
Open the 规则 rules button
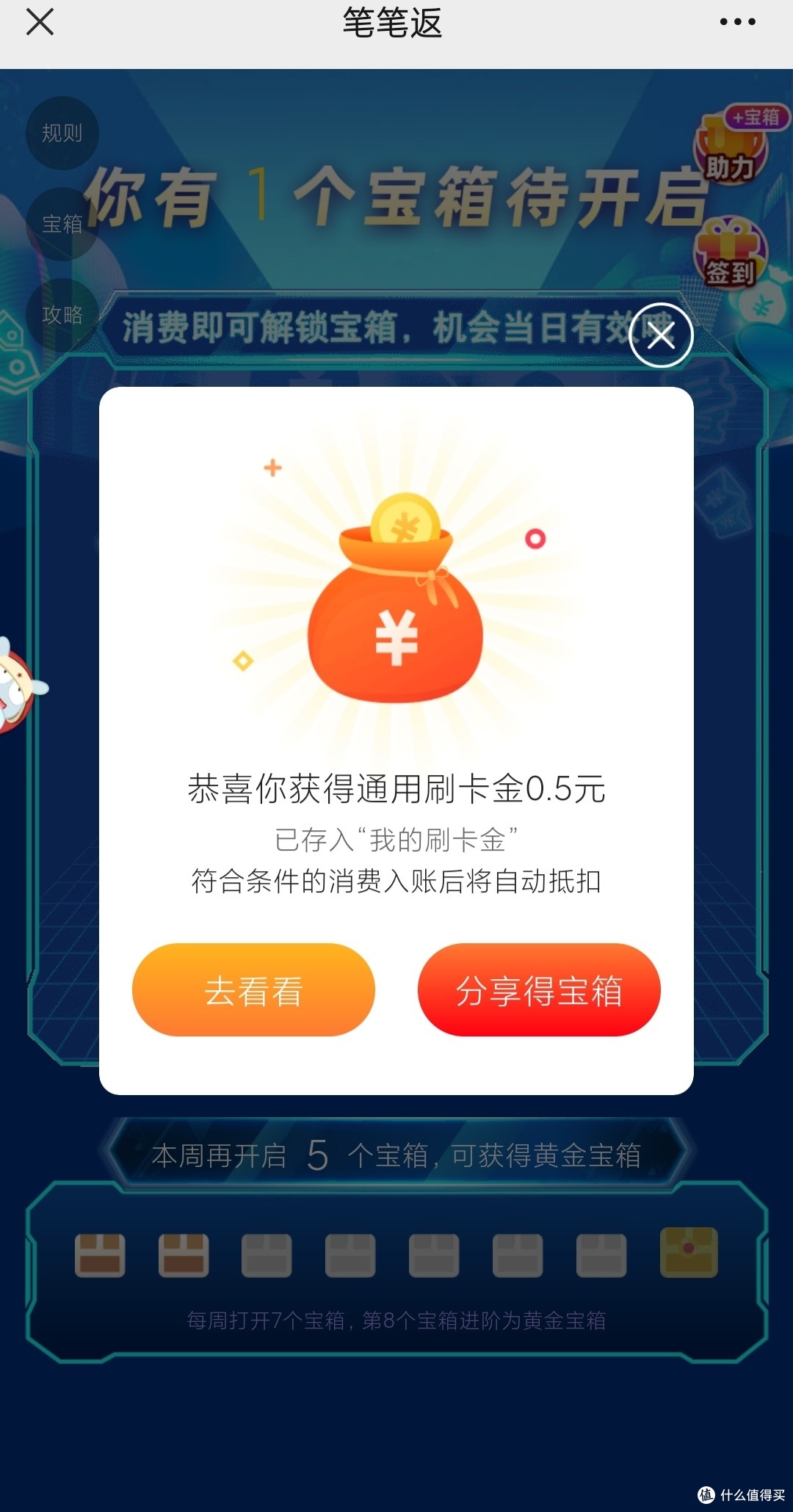[x=62, y=134]
